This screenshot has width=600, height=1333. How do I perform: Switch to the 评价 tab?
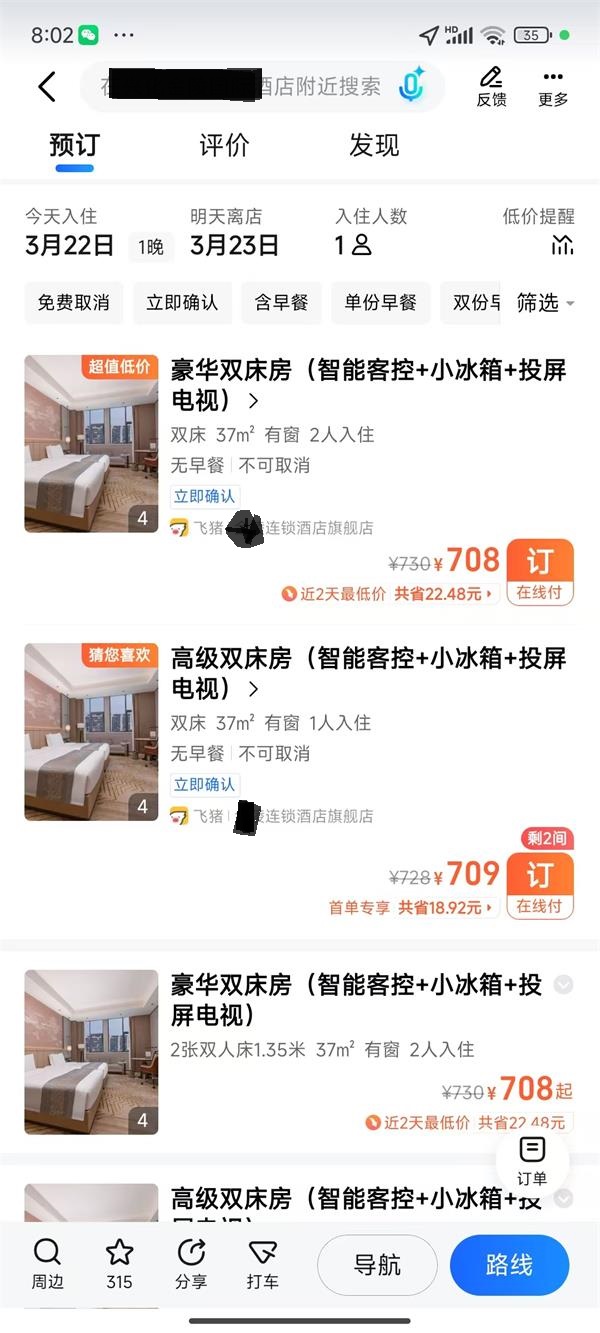[x=224, y=146]
